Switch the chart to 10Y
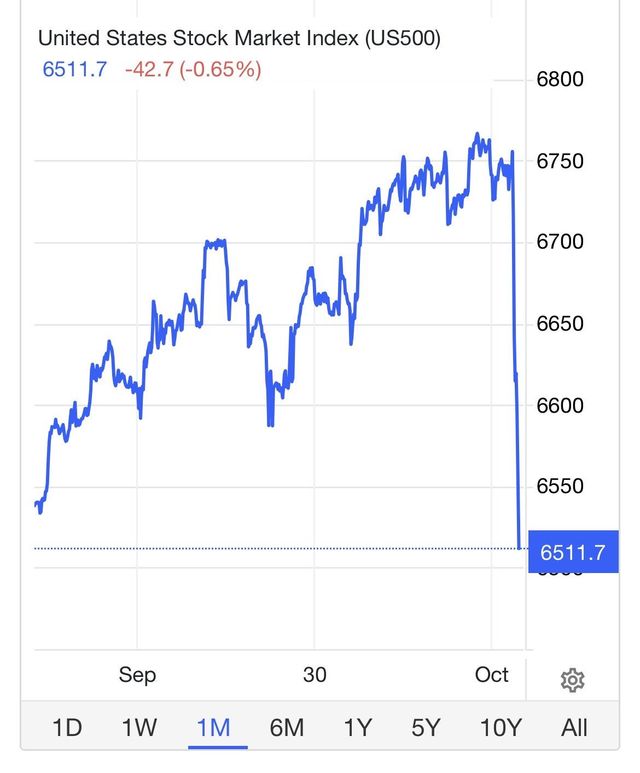The height and width of the screenshot is (773, 640). (500, 727)
